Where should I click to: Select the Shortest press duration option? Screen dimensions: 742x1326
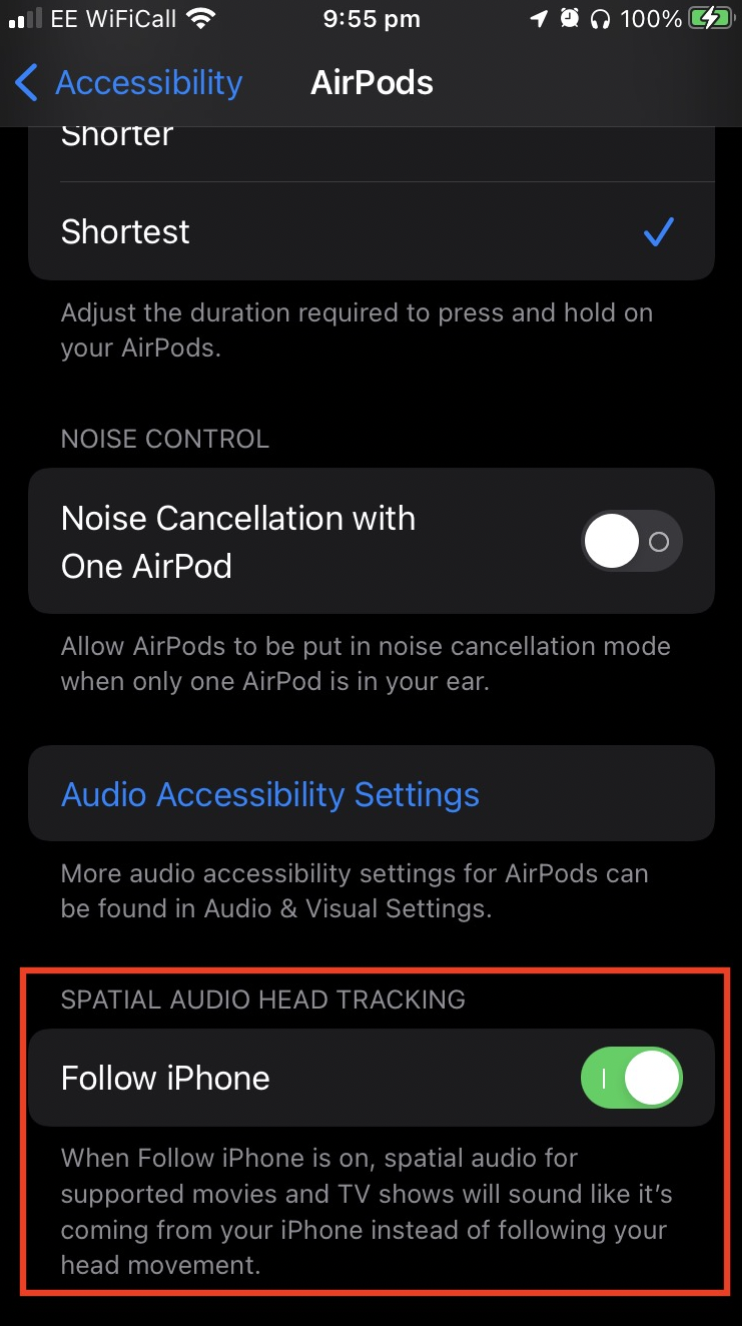[370, 232]
